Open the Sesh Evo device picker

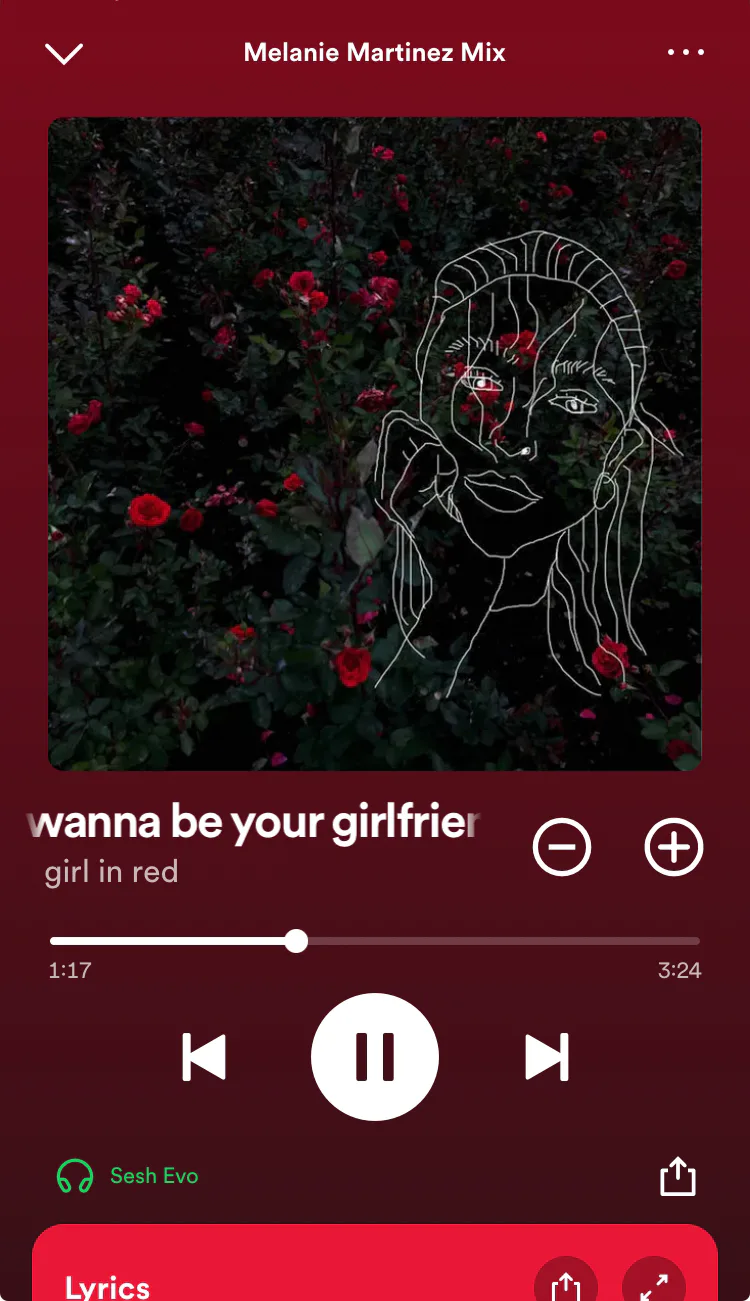tap(128, 1176)
